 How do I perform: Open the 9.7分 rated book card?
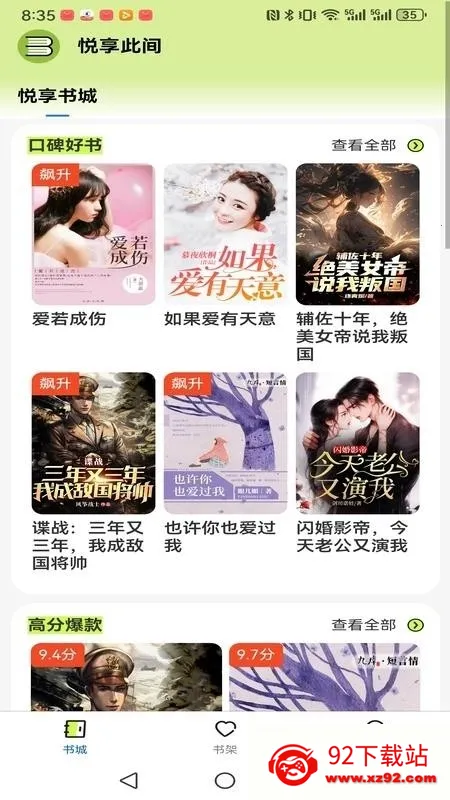324,677
